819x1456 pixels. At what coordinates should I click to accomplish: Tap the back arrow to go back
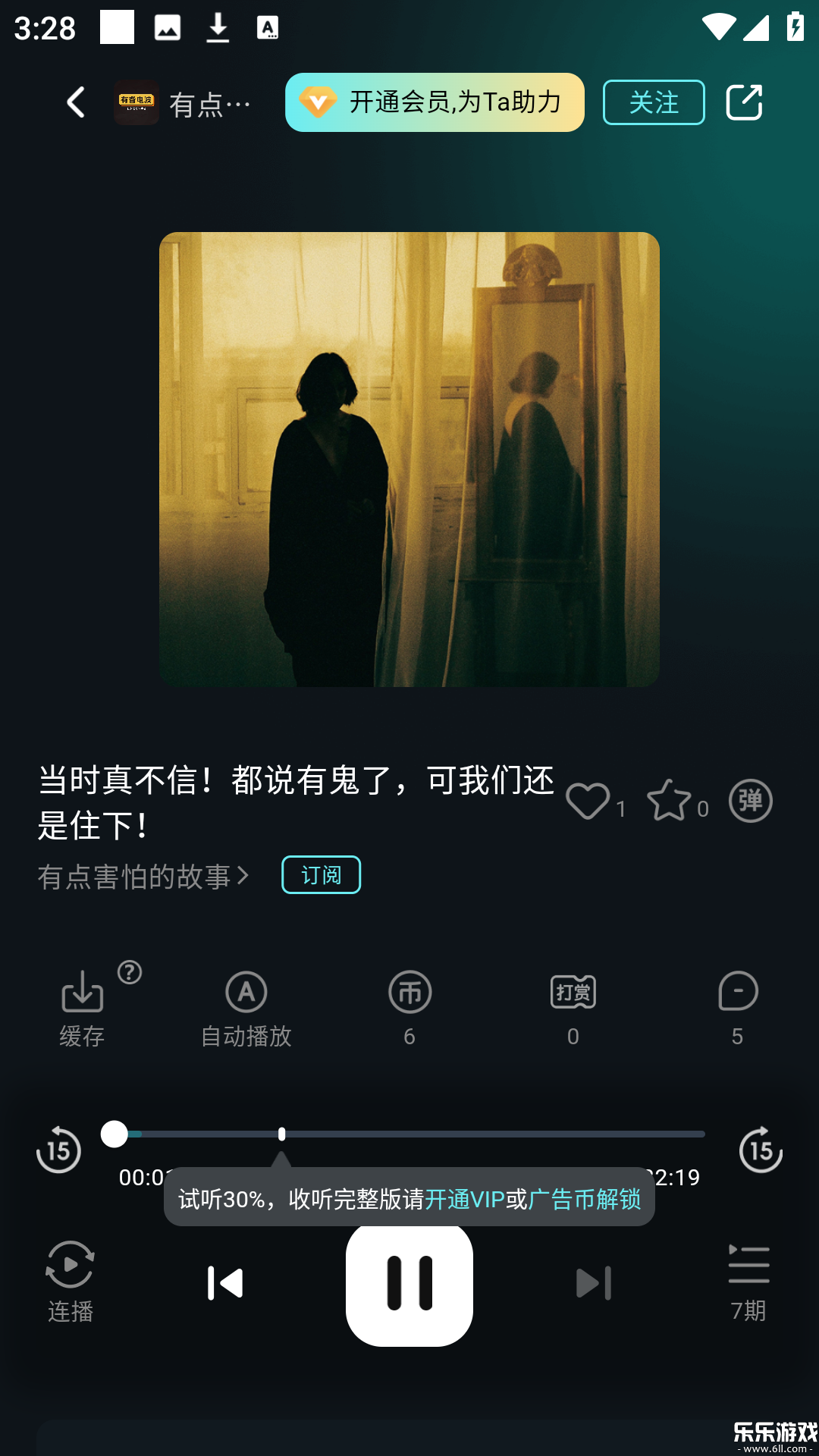click(x=75, y=102)
